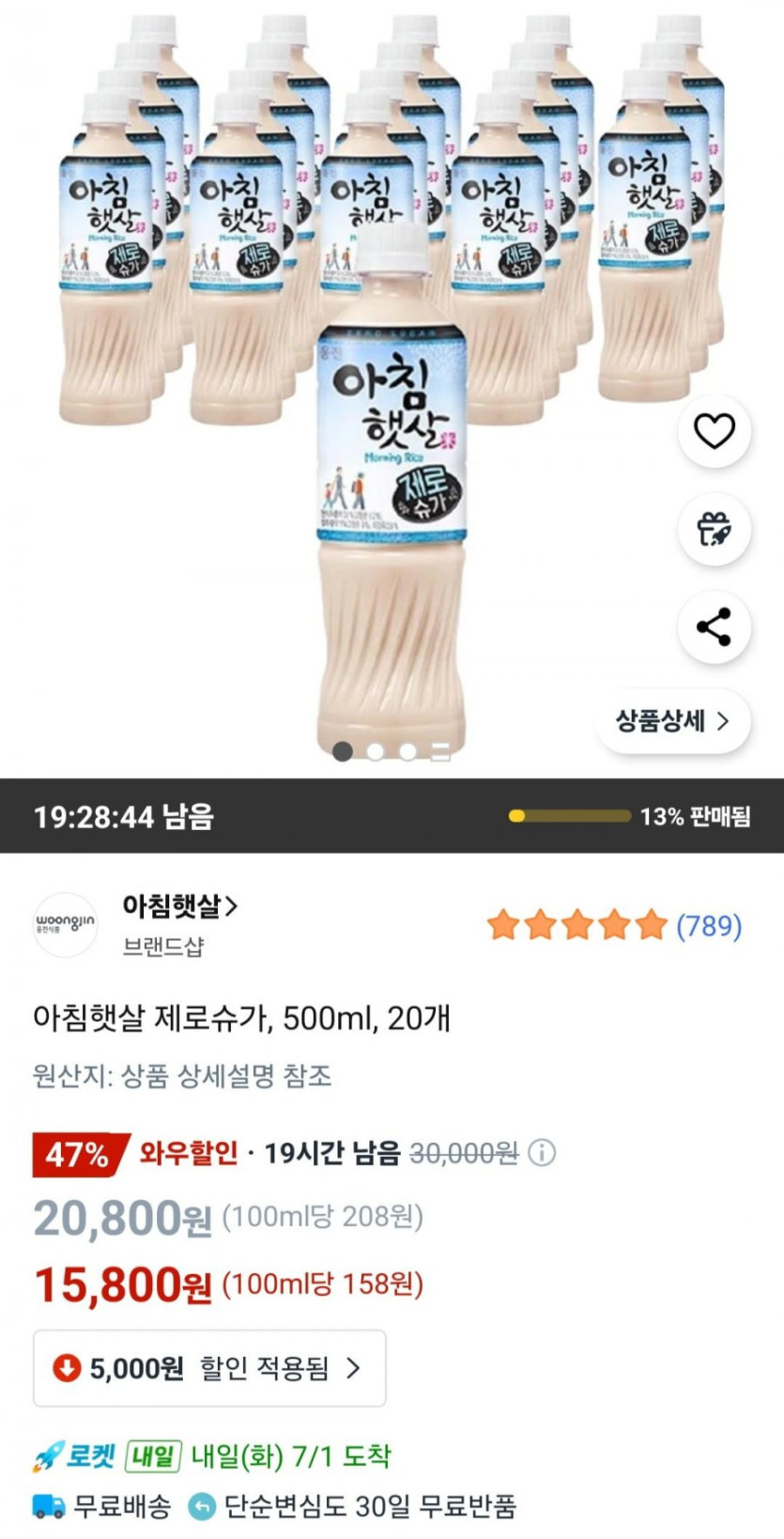
Task: Visit the 아침햇살 brand shop
Action: click(x=179, y=907)
